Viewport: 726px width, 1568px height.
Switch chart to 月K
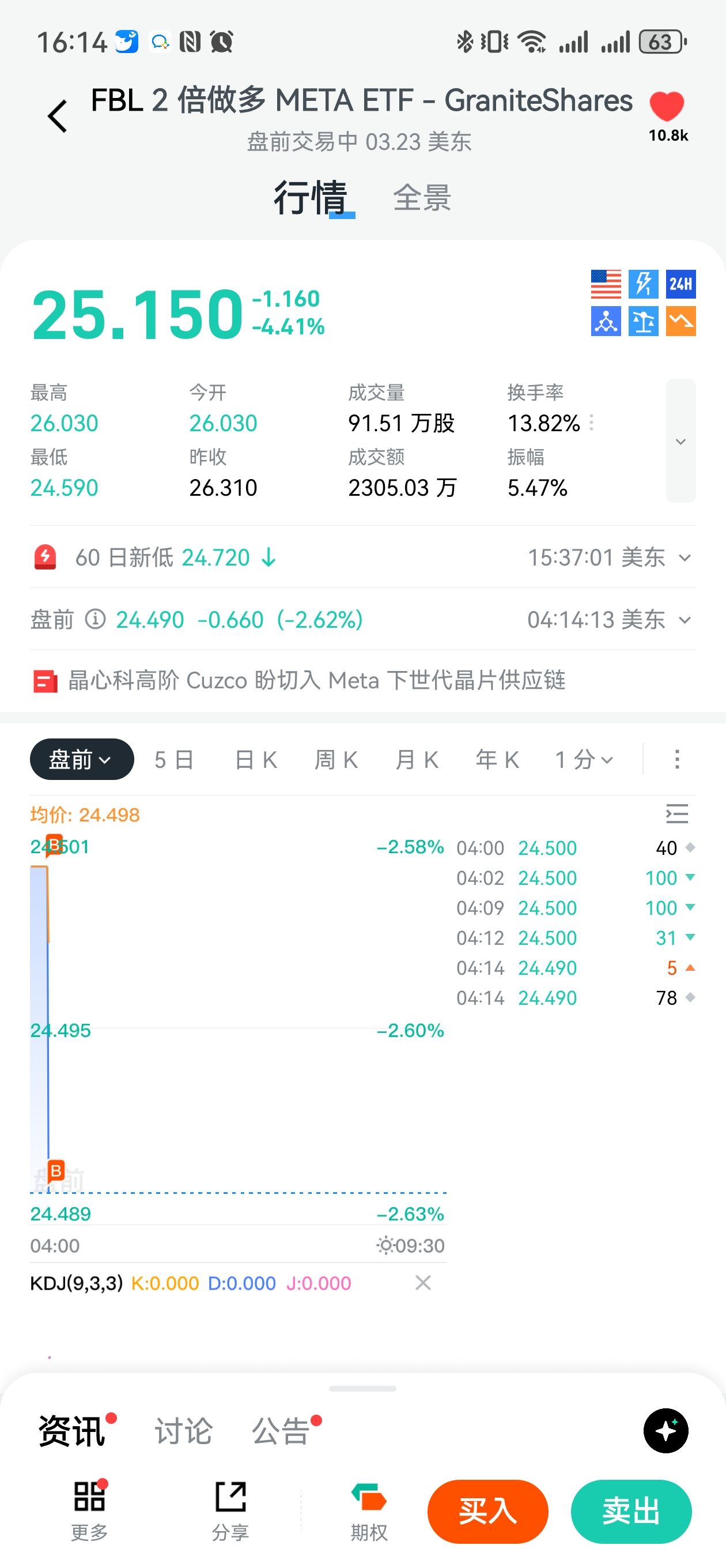(x=417, y=760)
